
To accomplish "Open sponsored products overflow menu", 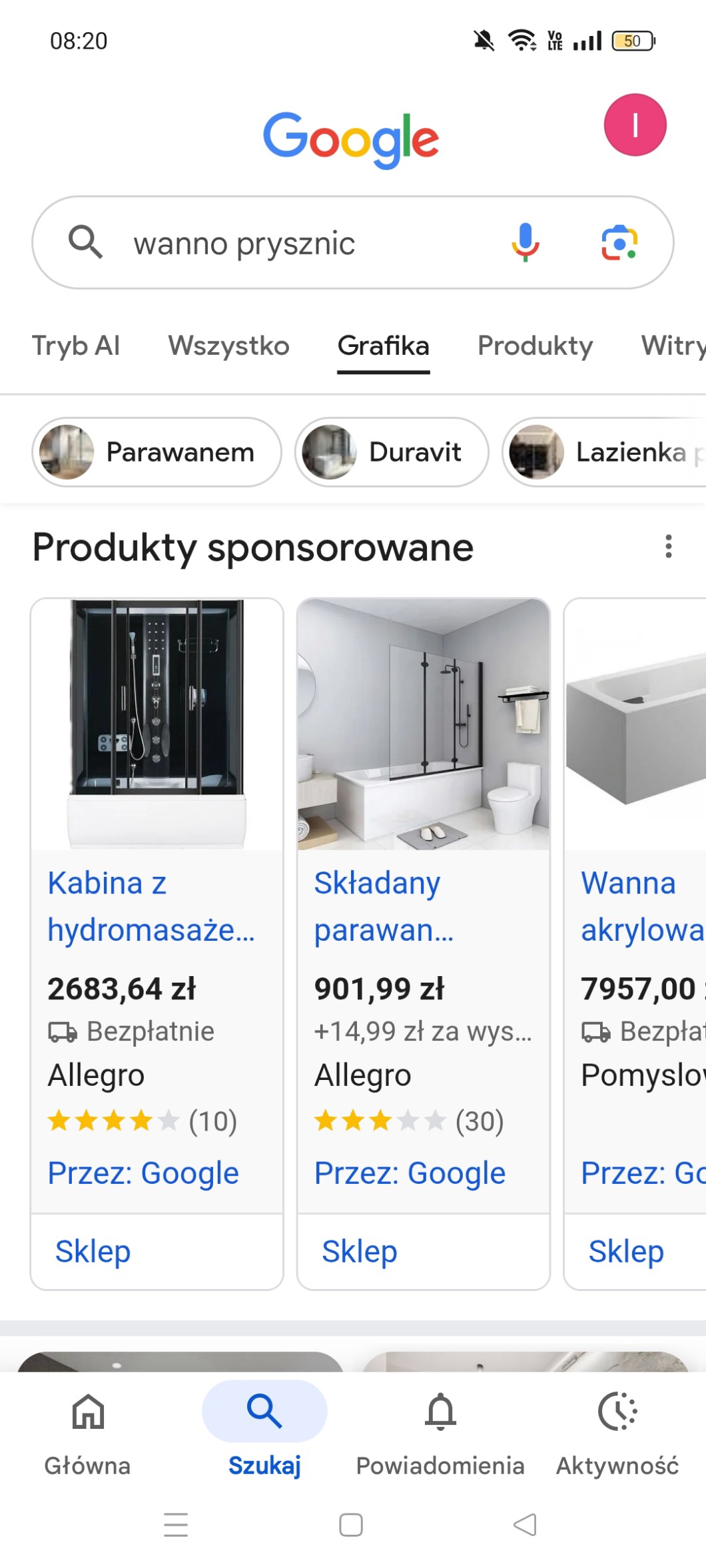I will click(x=669, y=547).
